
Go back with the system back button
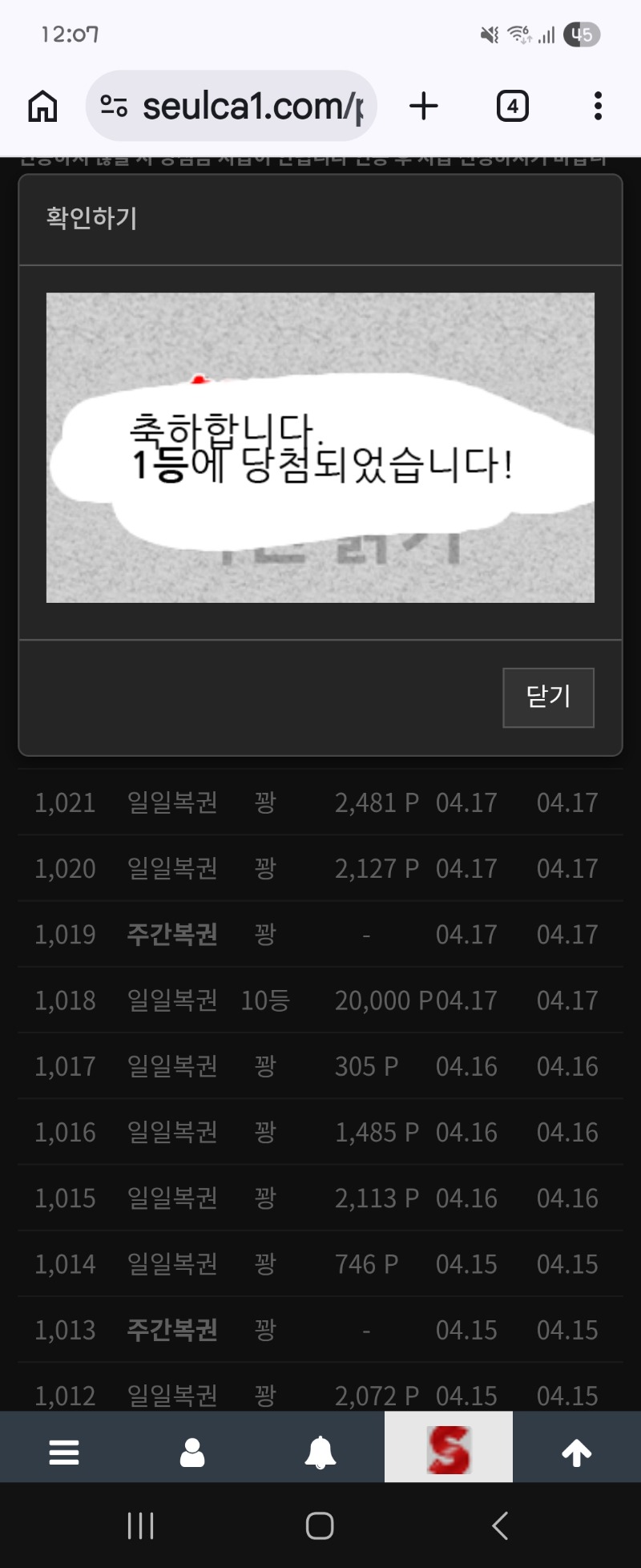click(x=500, y=1526)
